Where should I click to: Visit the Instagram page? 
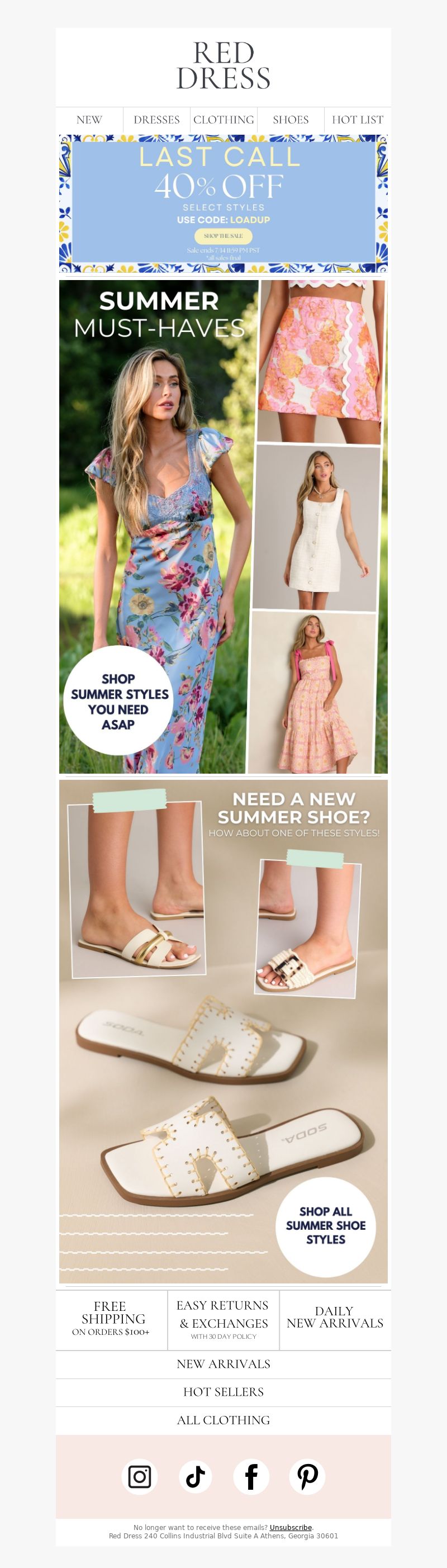140,1477
